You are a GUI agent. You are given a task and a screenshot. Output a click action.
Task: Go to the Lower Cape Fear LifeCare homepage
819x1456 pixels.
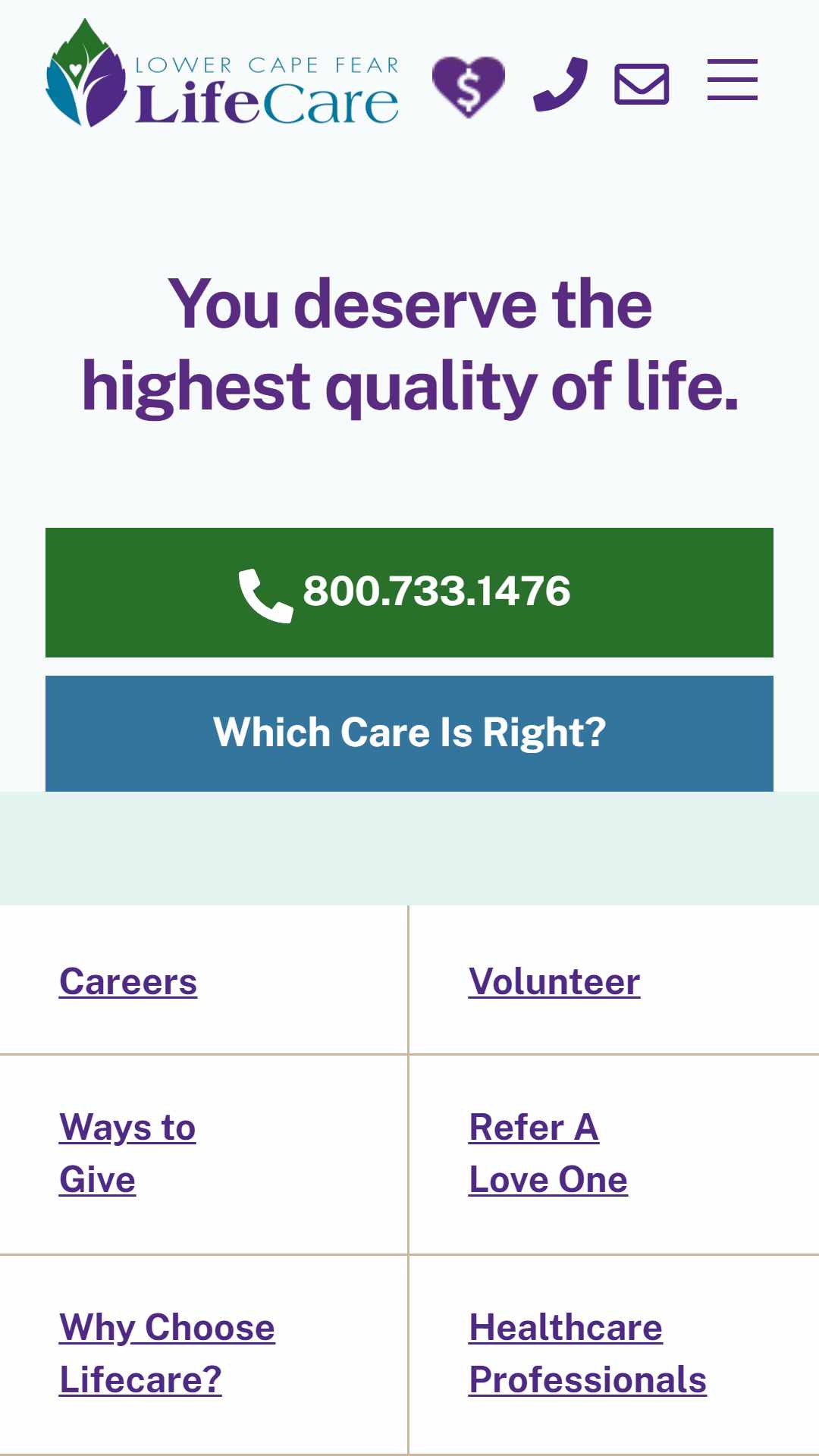[x=221, y=73]
